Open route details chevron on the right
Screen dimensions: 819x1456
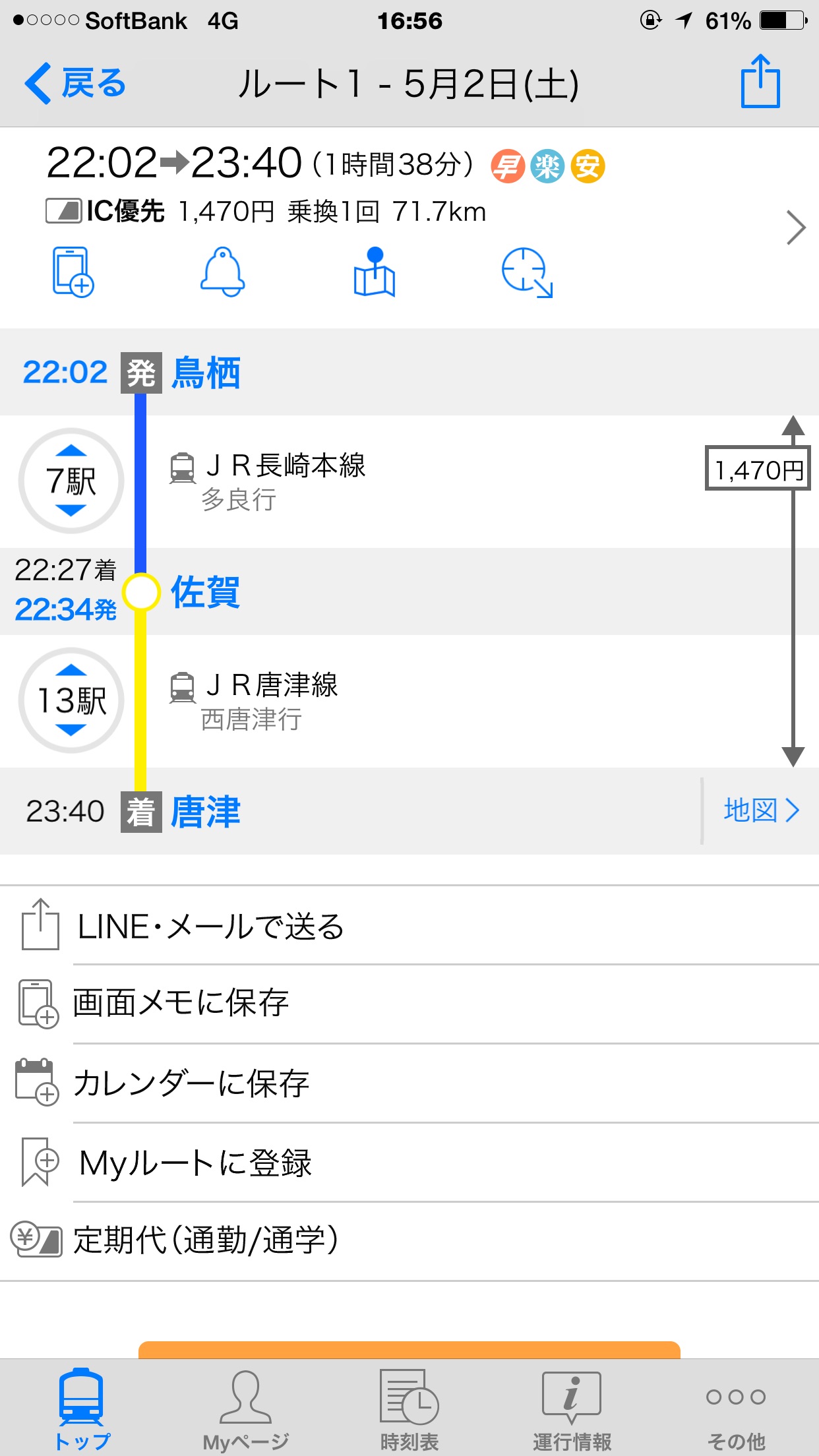pyautogui.click(x=796, y=228)
